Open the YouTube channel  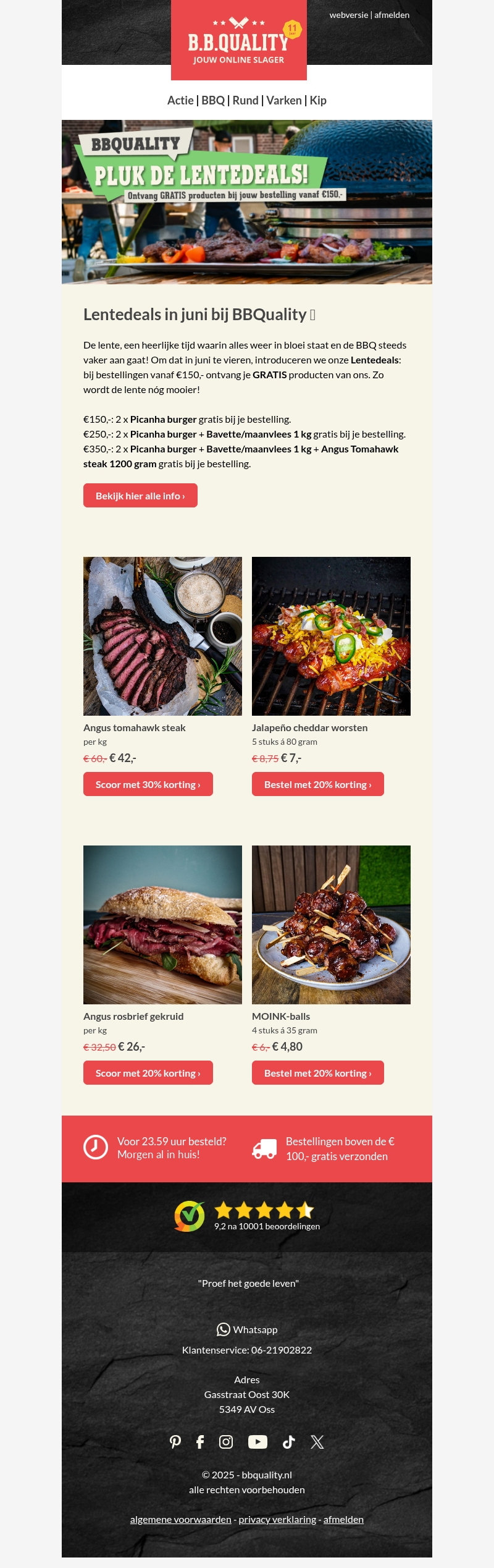click(257, 1442)
